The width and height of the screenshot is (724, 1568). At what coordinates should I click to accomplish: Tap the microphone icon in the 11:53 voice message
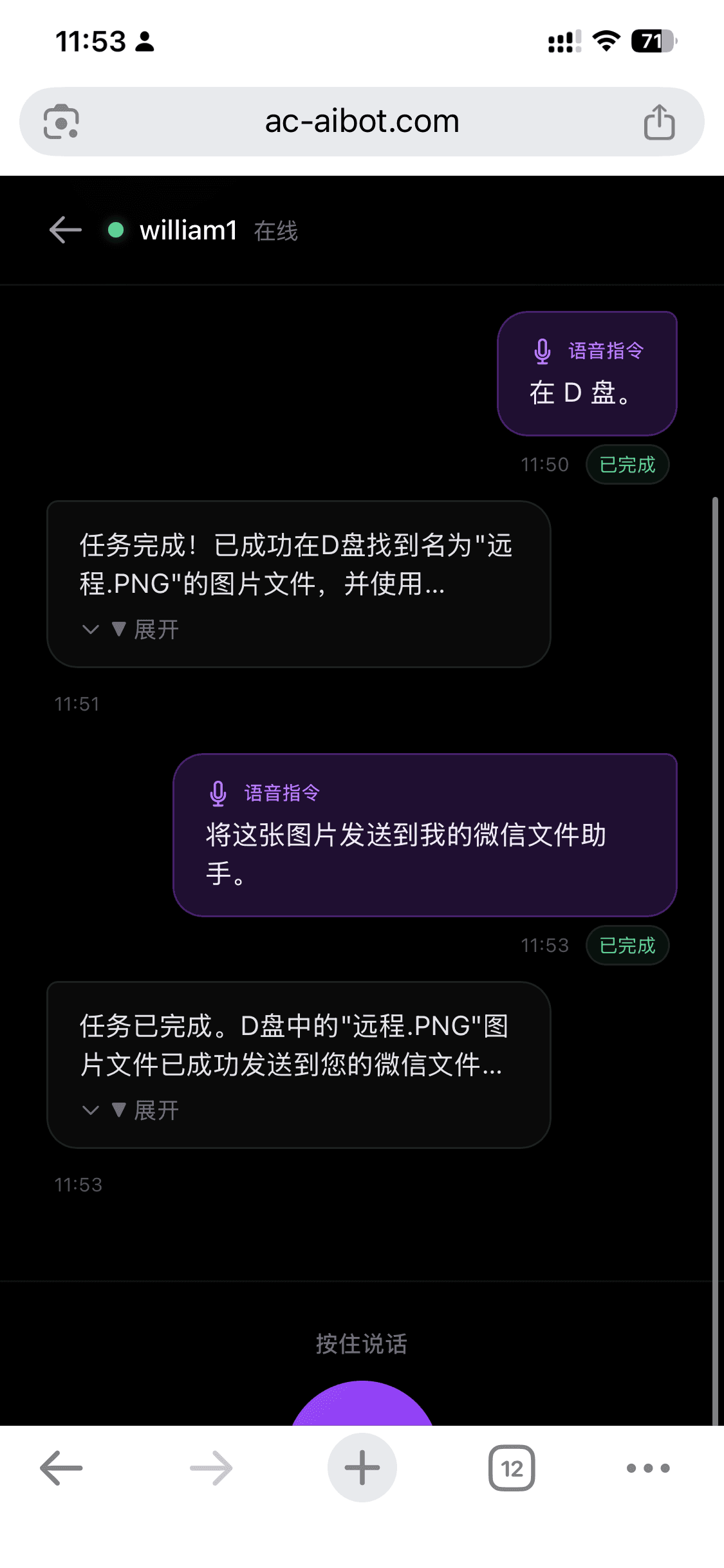pyautogui.click(x=218, y=793)
